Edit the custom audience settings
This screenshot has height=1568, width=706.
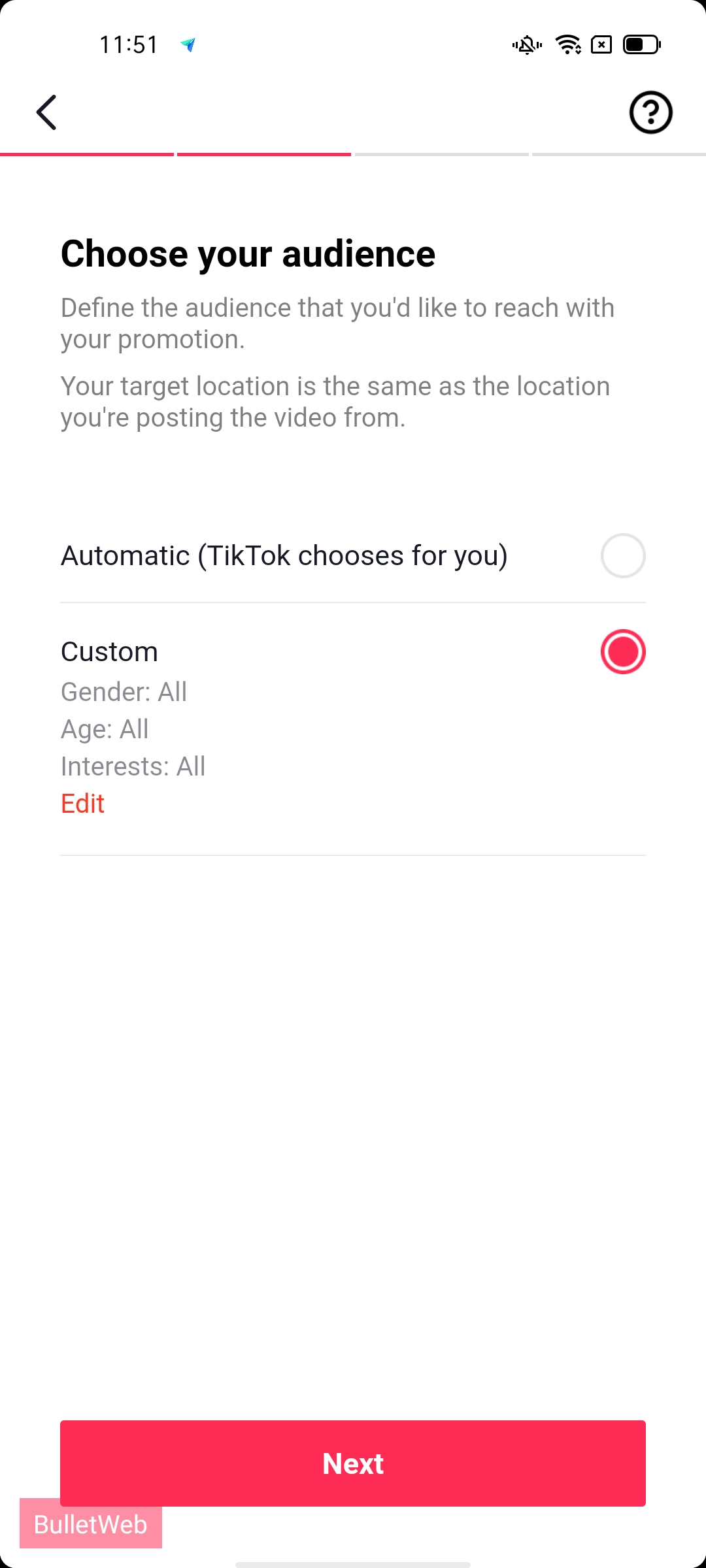click(x=82, y=804)
